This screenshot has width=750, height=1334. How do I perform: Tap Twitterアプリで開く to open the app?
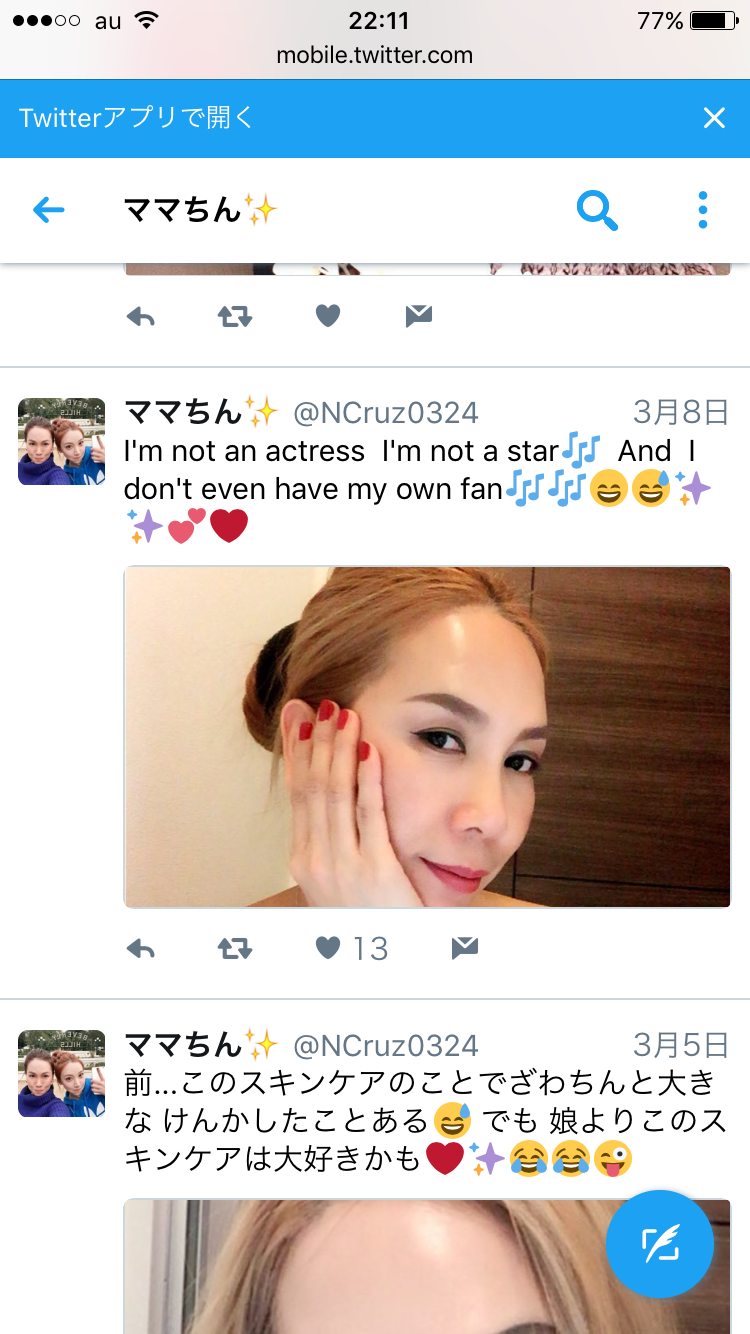point(137,118)
